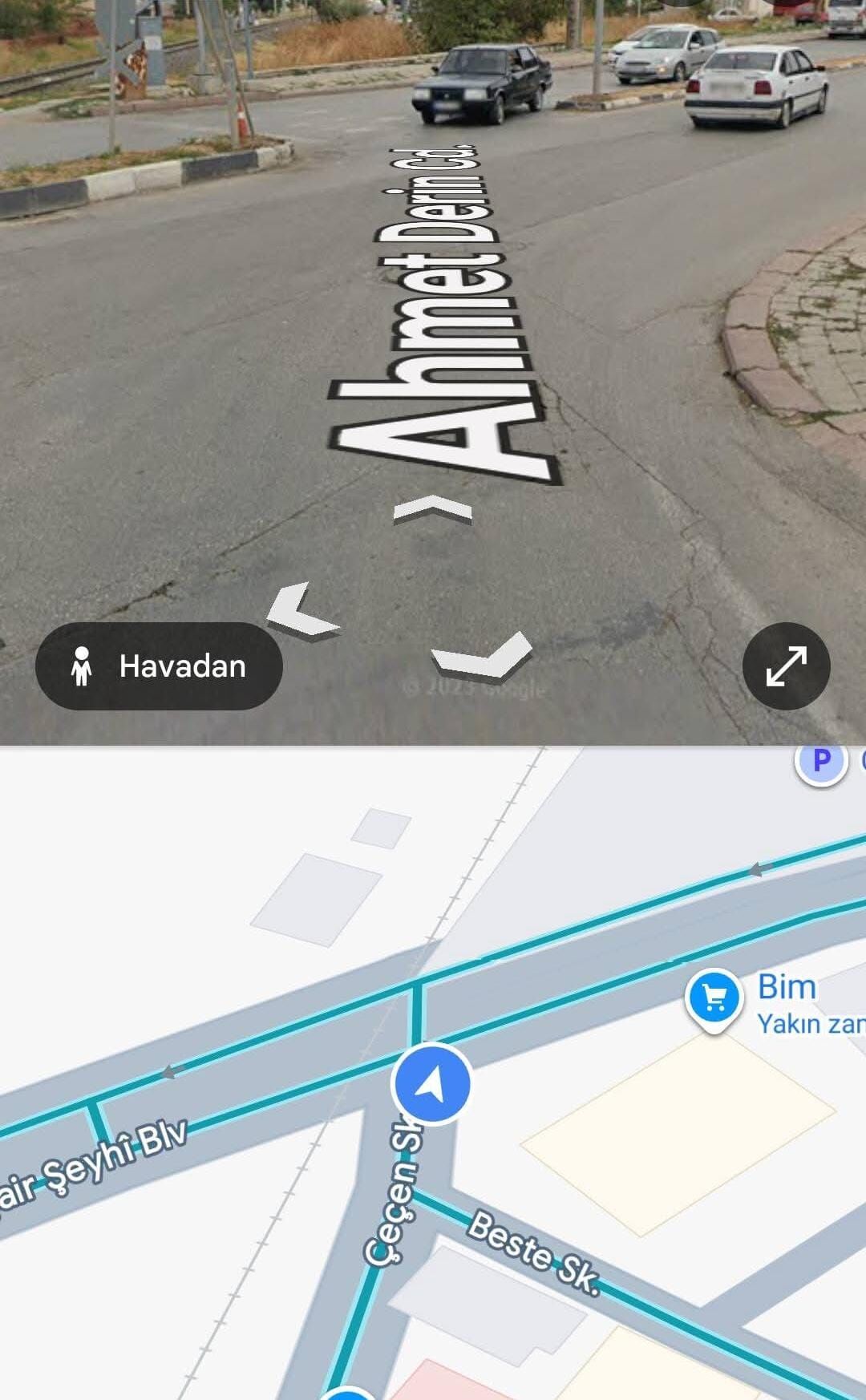Viewport: 866px width, 1400px height.
Task: Tap the blue location arrow marker
Action: click(x=431, y=1084)
